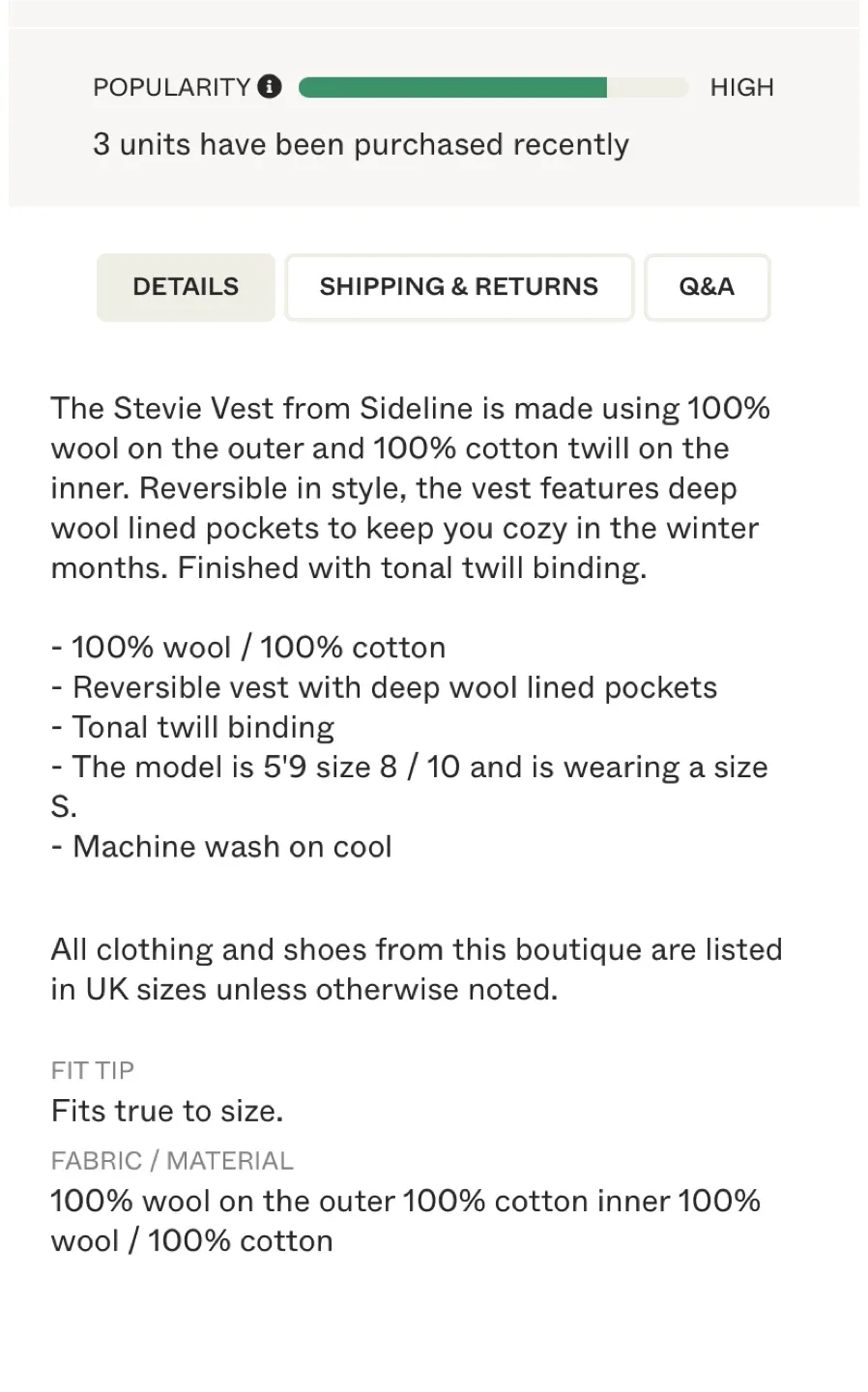
Task: Click the 100% wool fabric details text
Action: [x=405, y=1220]
